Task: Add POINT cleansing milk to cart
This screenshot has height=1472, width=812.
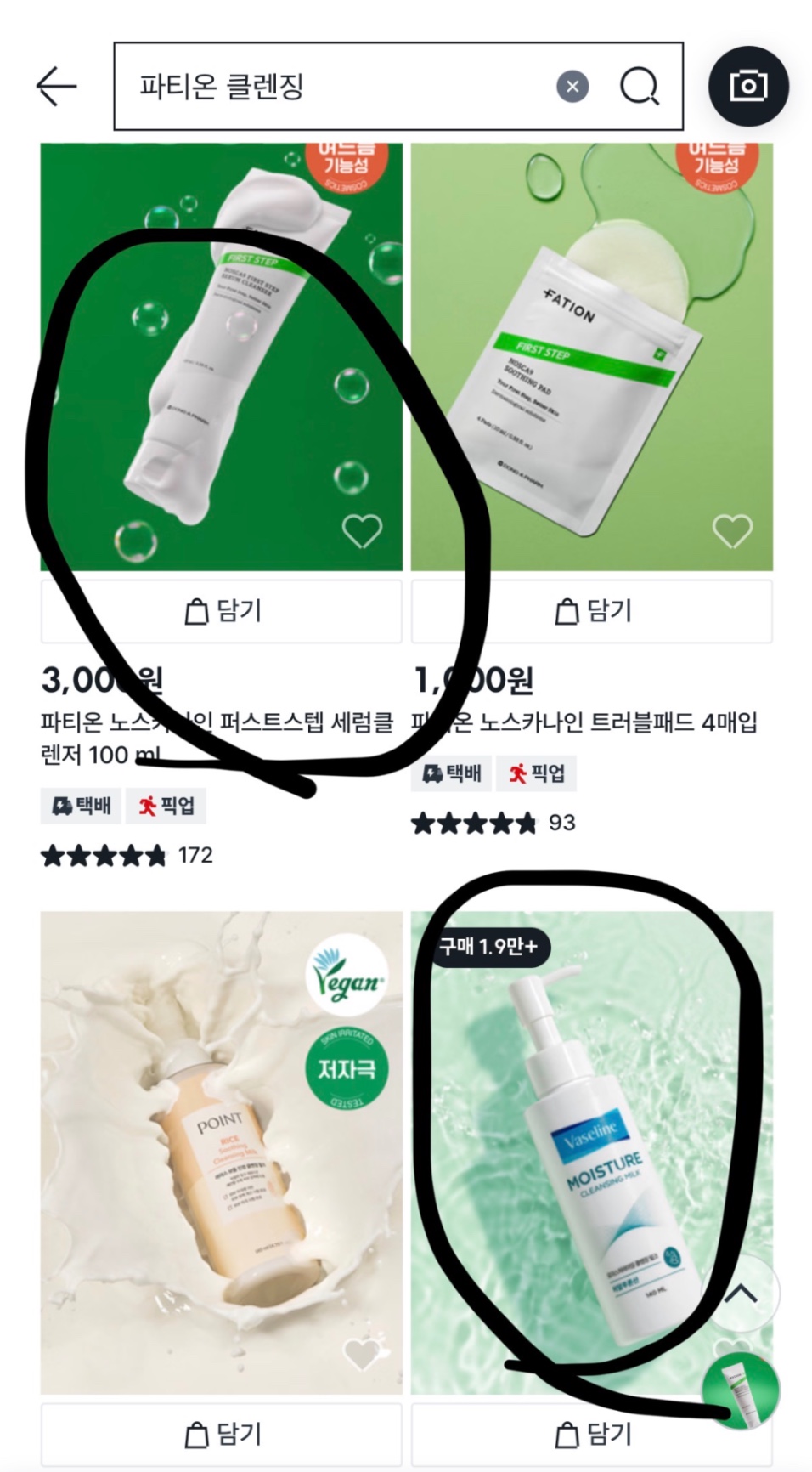Action: tap(221, 1435)
